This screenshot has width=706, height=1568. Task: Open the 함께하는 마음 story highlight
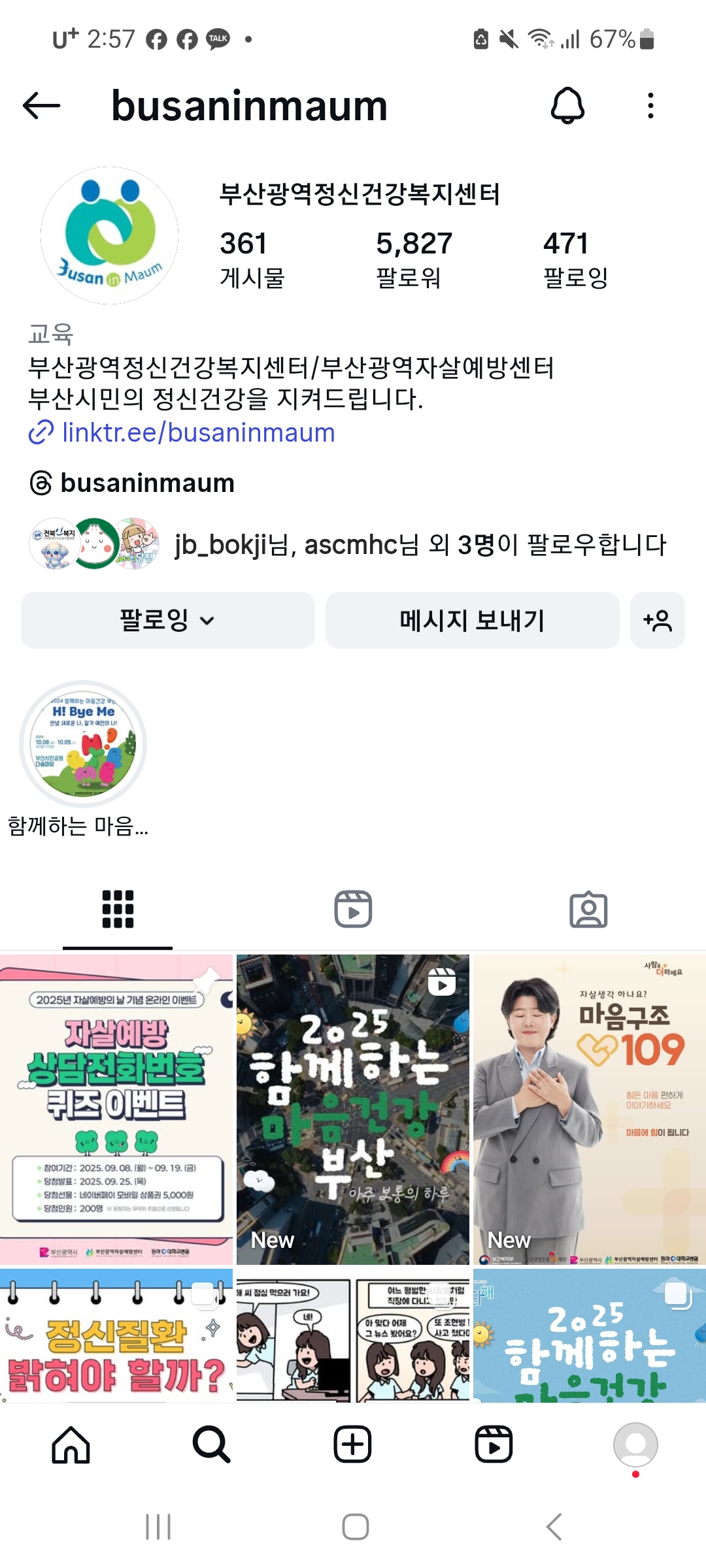[83, 745]
